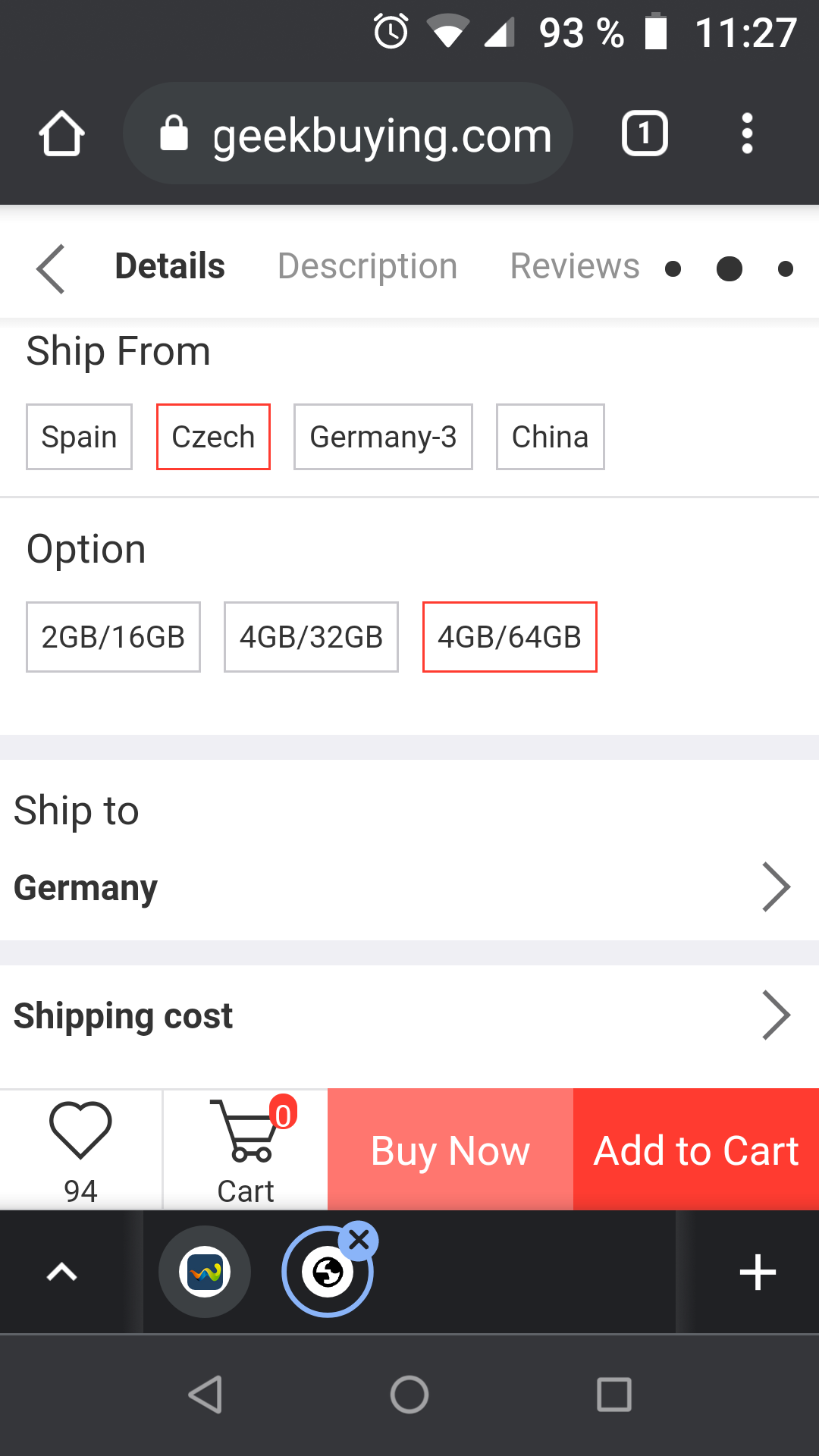The height and width of the screenshot is (1456, 819).
Task: Switch to the Reviews tab
Action: pos(575,266)
